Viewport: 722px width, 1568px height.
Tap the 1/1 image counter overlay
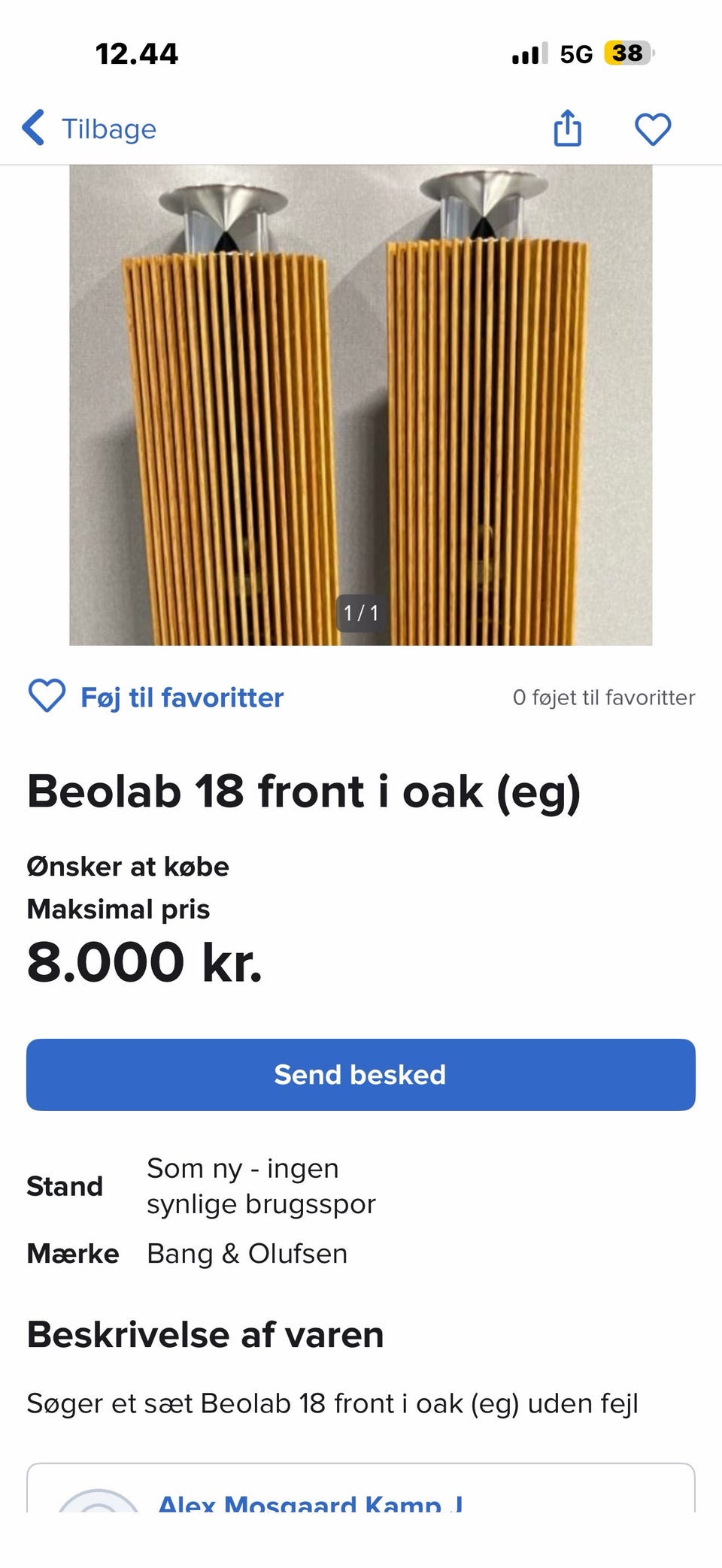click(x=361, y=613)
